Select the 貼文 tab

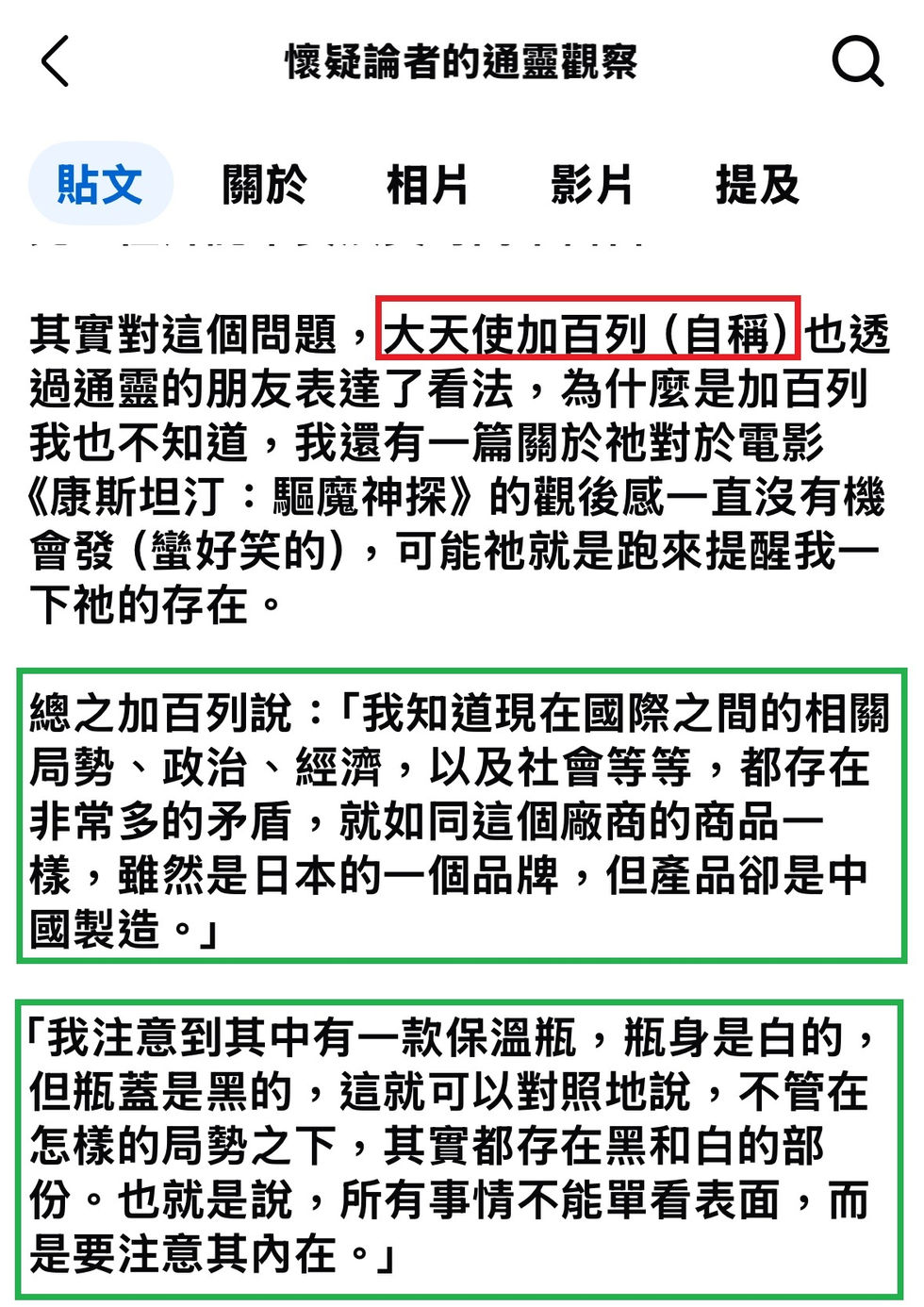(x=100, y=184)
